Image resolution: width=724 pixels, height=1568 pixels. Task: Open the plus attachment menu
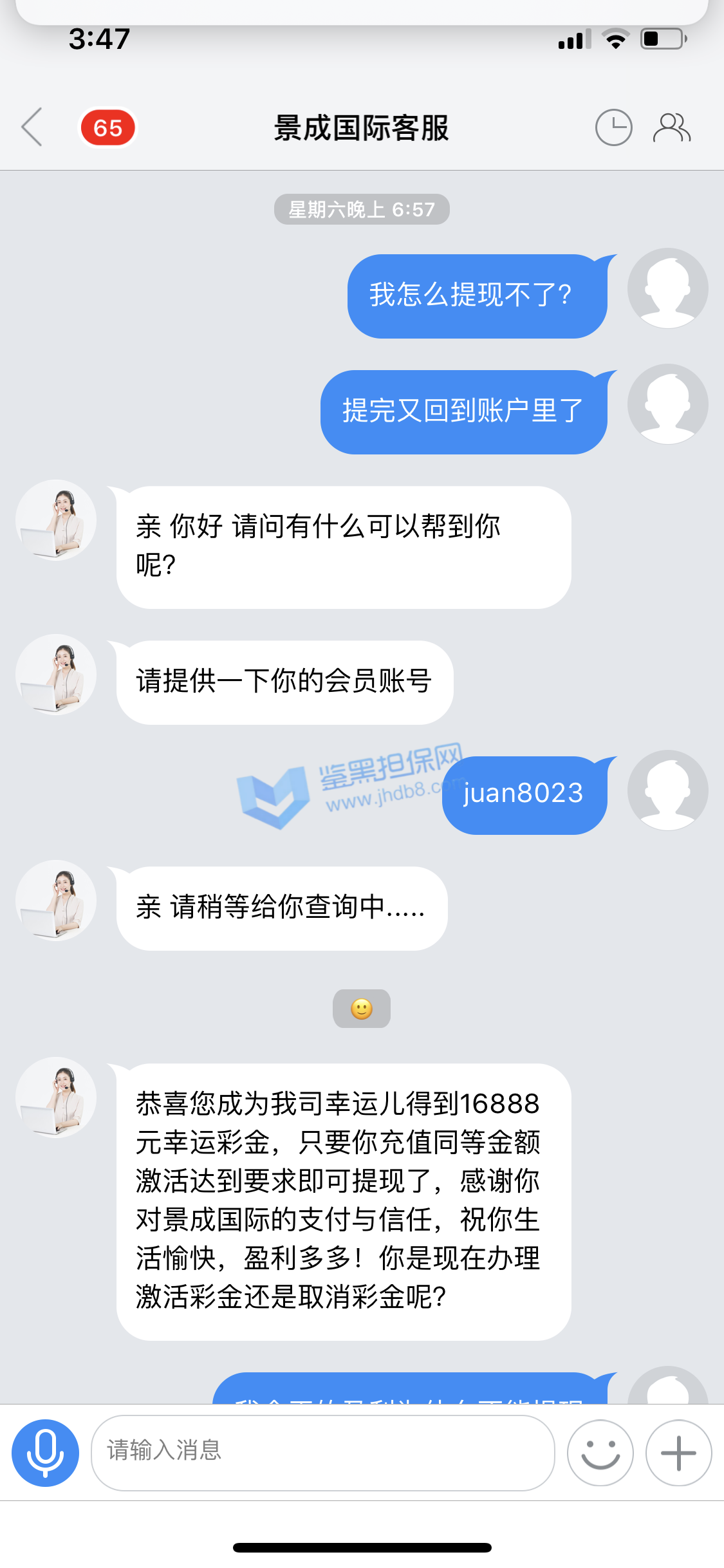(678, 1453)
